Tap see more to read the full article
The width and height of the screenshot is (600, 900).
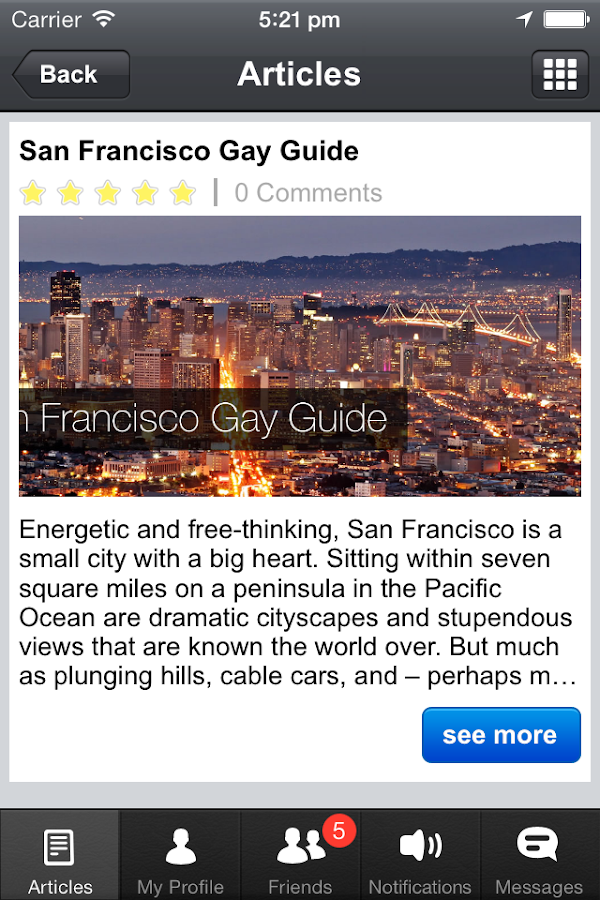(x=500, y=735)
